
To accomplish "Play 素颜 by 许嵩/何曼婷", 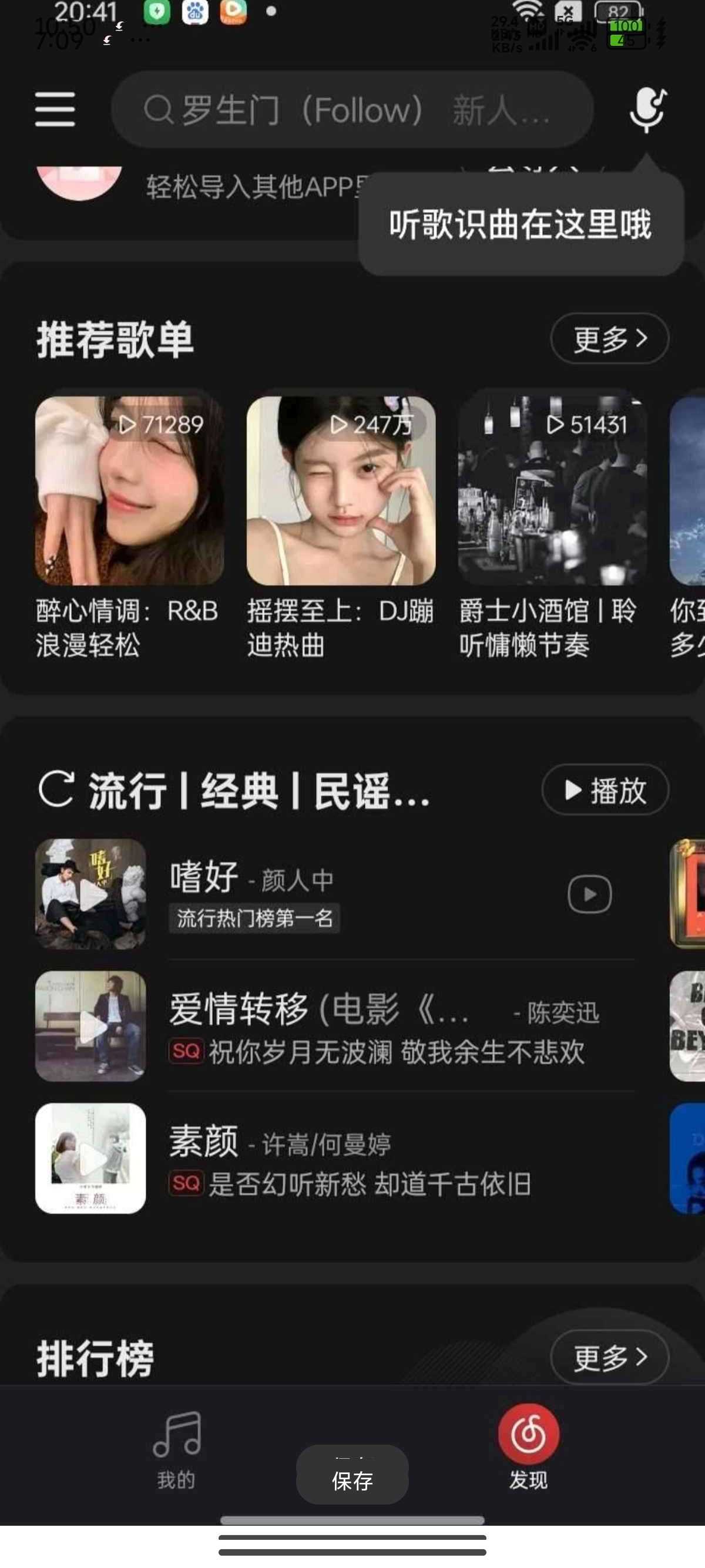I will (x=91, y=1158).
